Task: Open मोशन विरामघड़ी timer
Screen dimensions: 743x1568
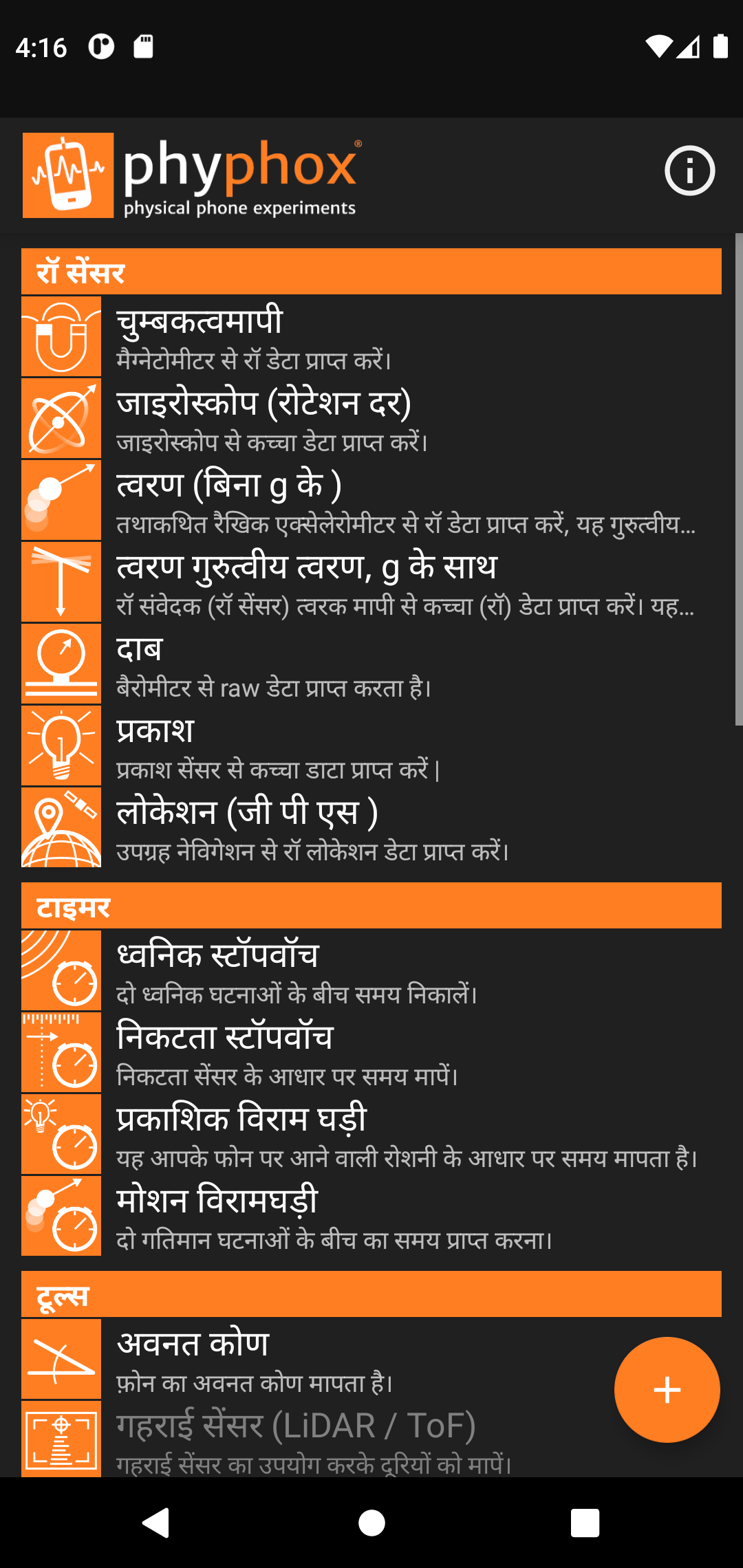Action: click(x=371, y=1216)
